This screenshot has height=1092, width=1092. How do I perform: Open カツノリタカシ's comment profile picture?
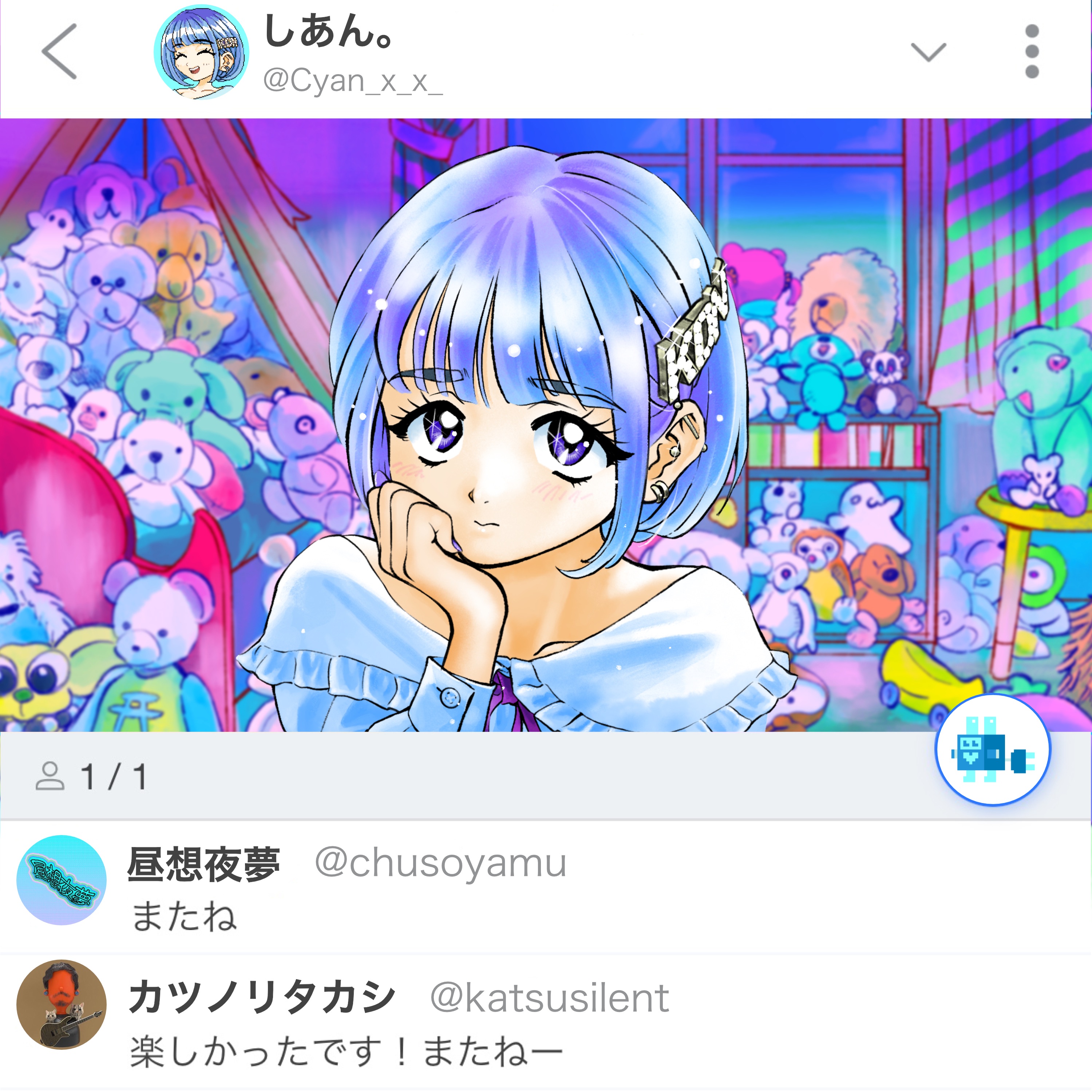[x=62, y=1004]
